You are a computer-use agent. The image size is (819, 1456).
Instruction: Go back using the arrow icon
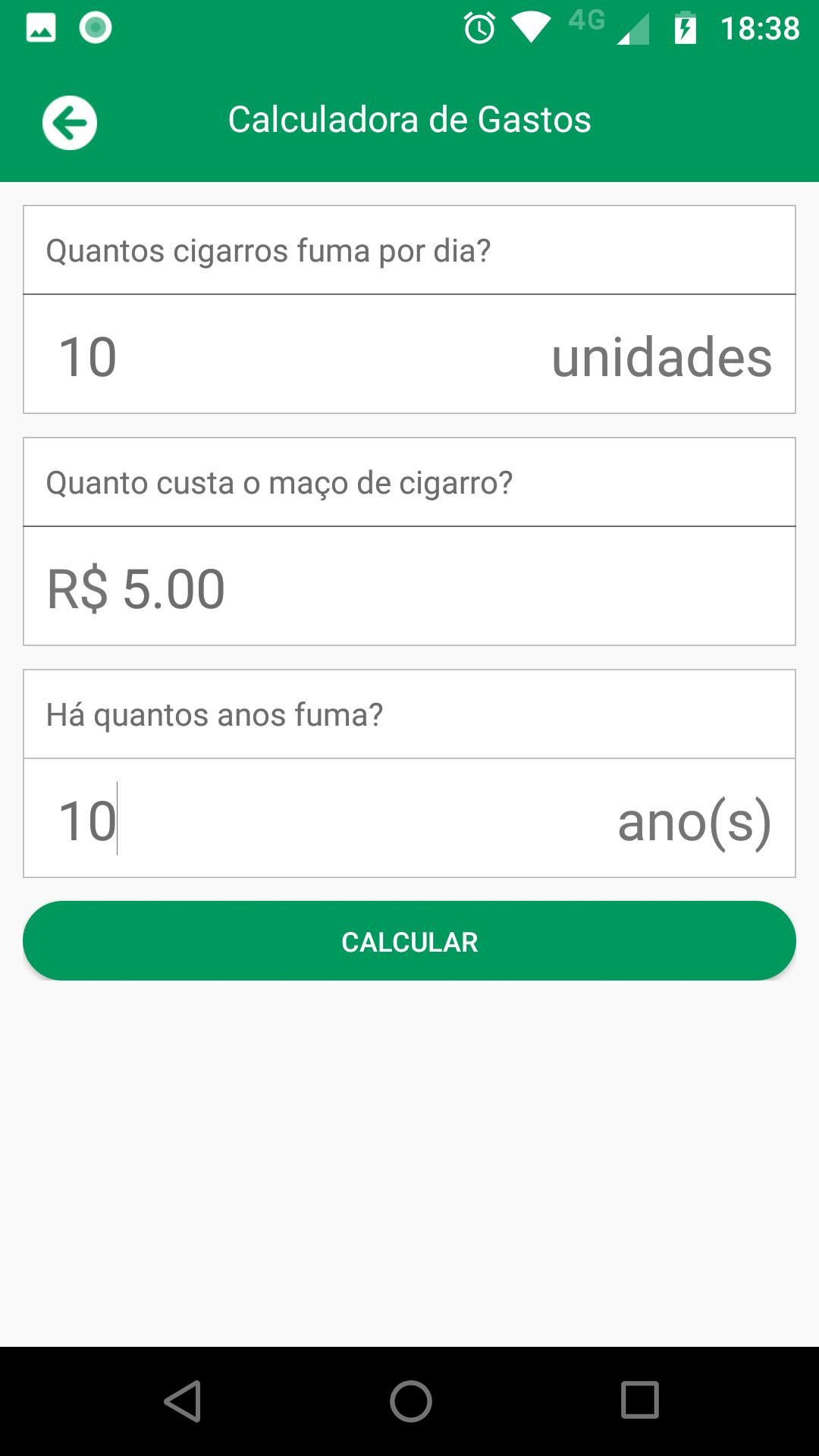(69, 122)
